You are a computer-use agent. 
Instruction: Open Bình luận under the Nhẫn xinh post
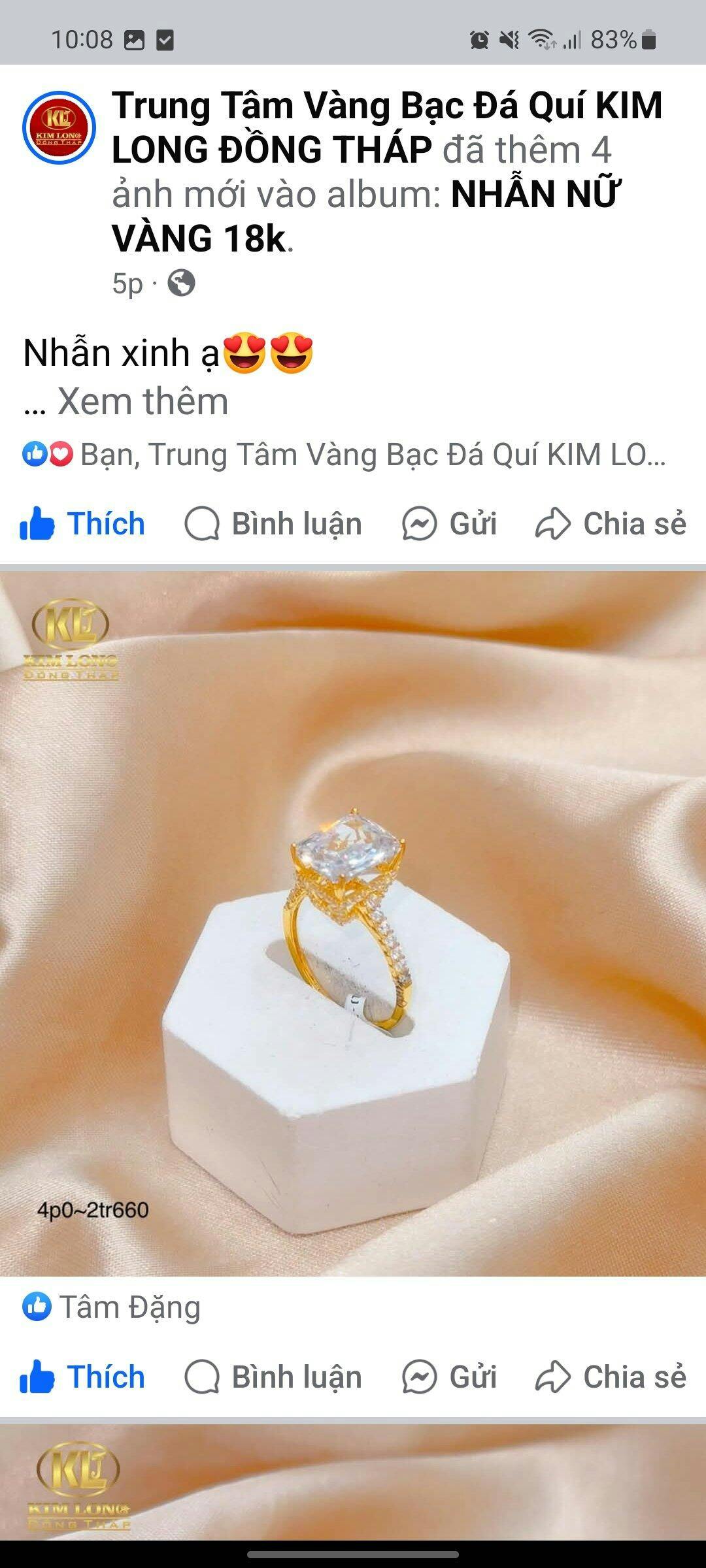click(273, 524)
